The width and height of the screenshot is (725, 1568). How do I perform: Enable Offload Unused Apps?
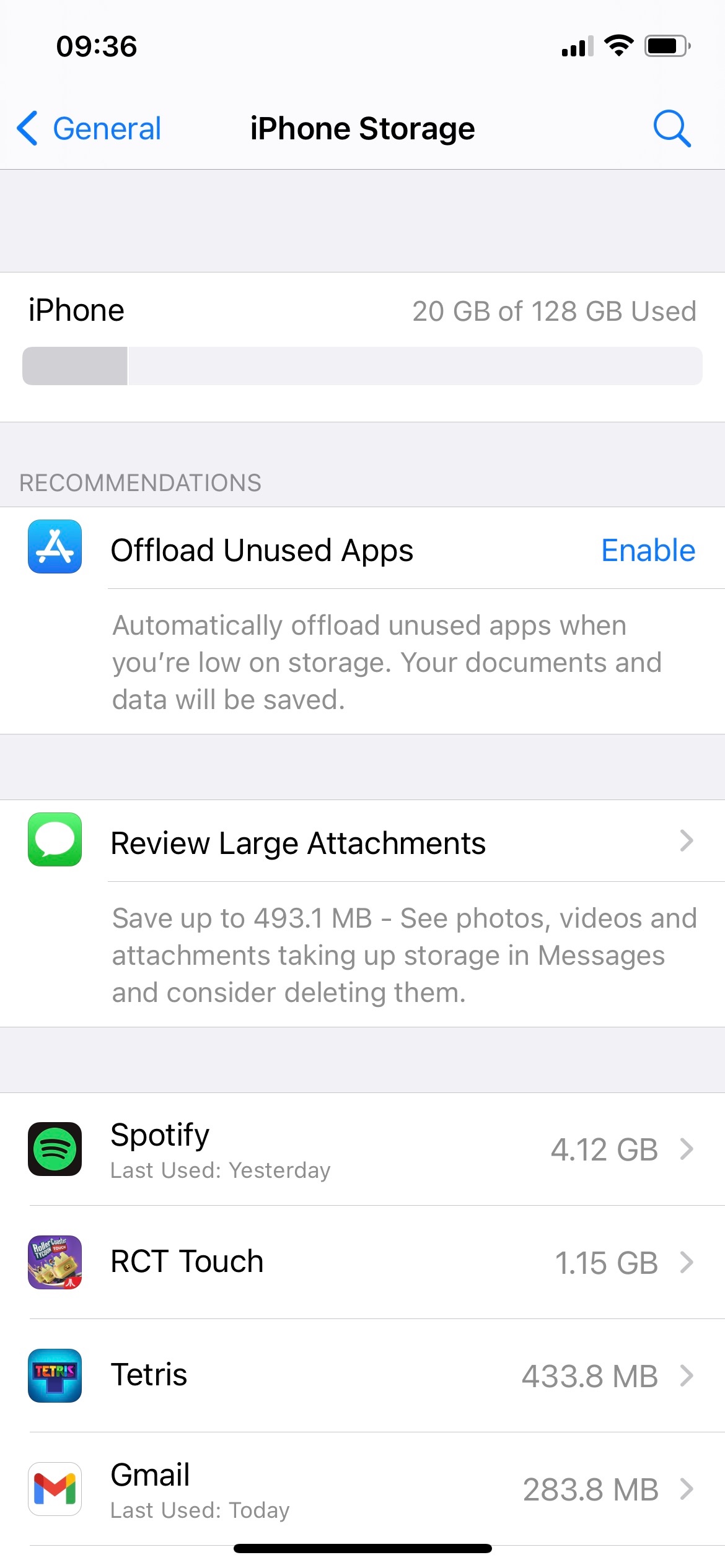pyautogui.click(x=648, y=550)
